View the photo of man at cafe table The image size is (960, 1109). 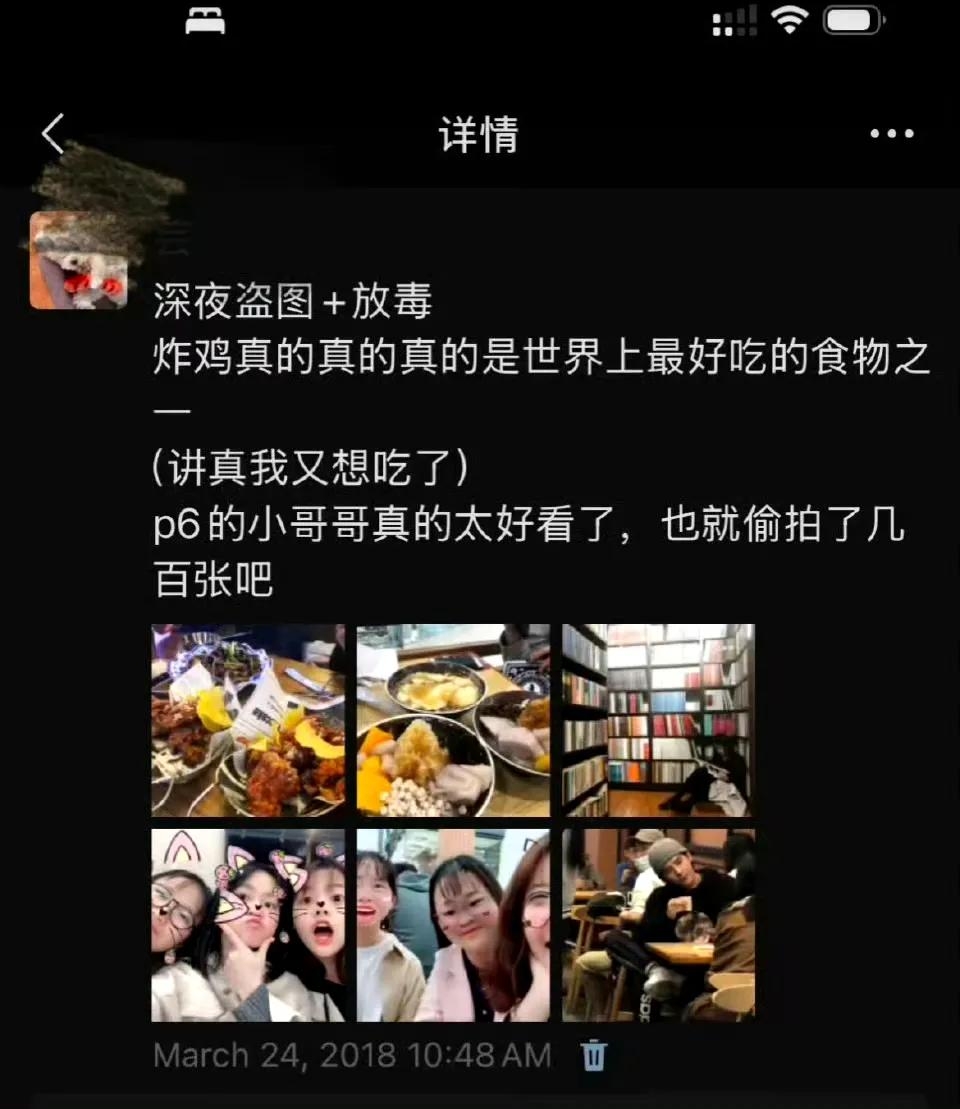tap(658, 925)
